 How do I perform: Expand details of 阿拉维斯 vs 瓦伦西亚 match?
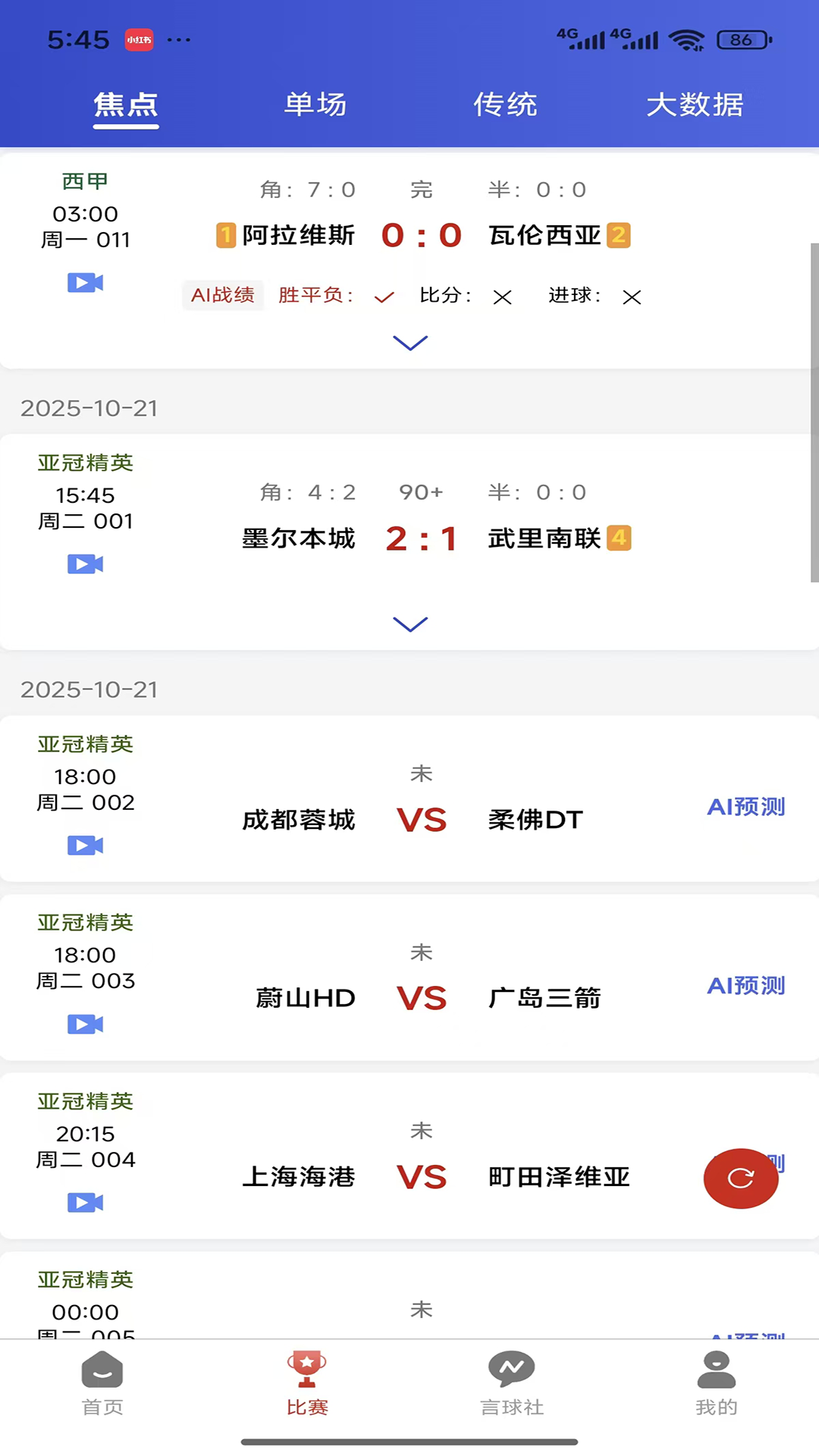(x=409, y=343)
